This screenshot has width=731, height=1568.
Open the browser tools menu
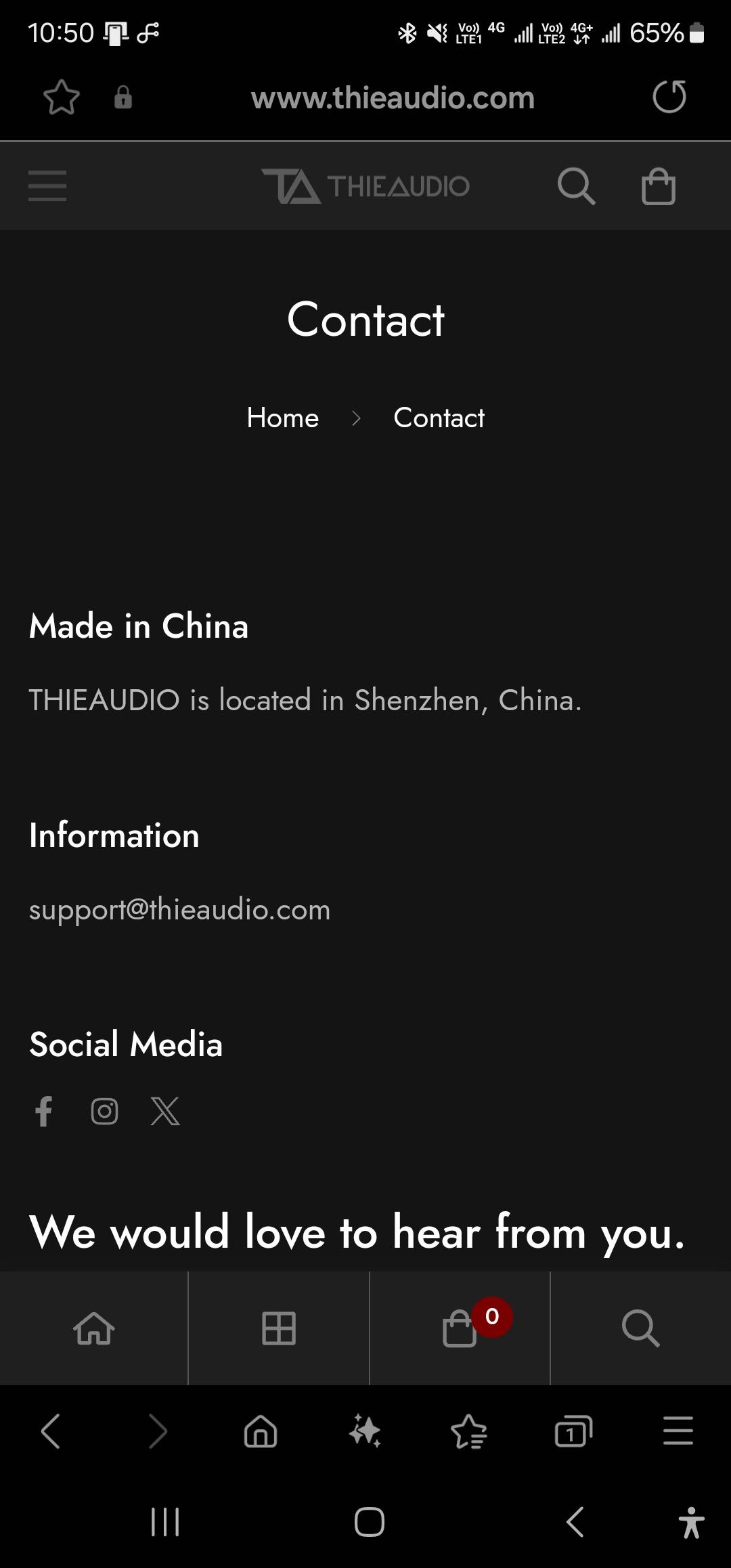[x=678, y=1432]
